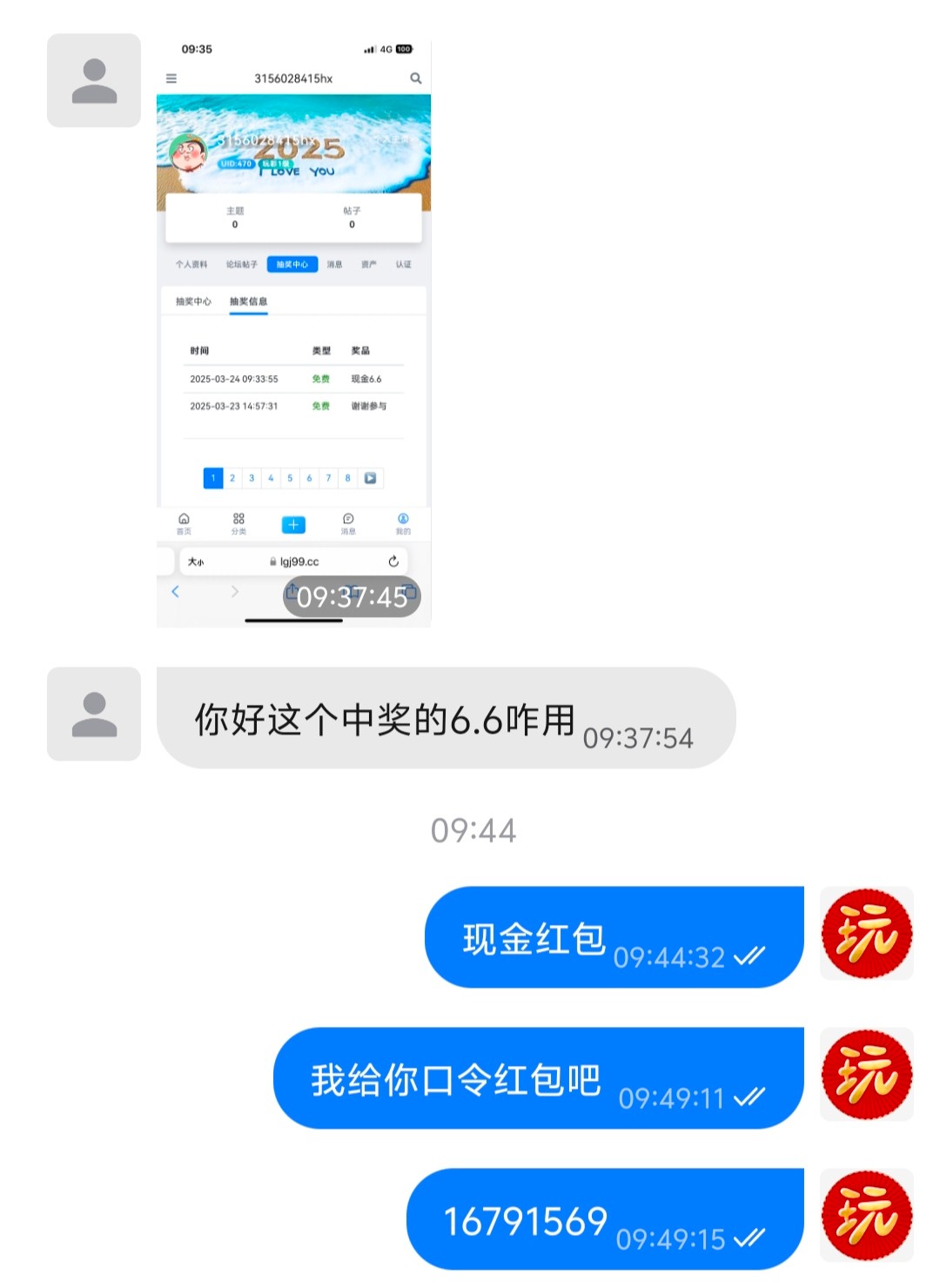
Task: Tap the red avatar beside the 16791569 message
Action: click(x=866, y=1215)
